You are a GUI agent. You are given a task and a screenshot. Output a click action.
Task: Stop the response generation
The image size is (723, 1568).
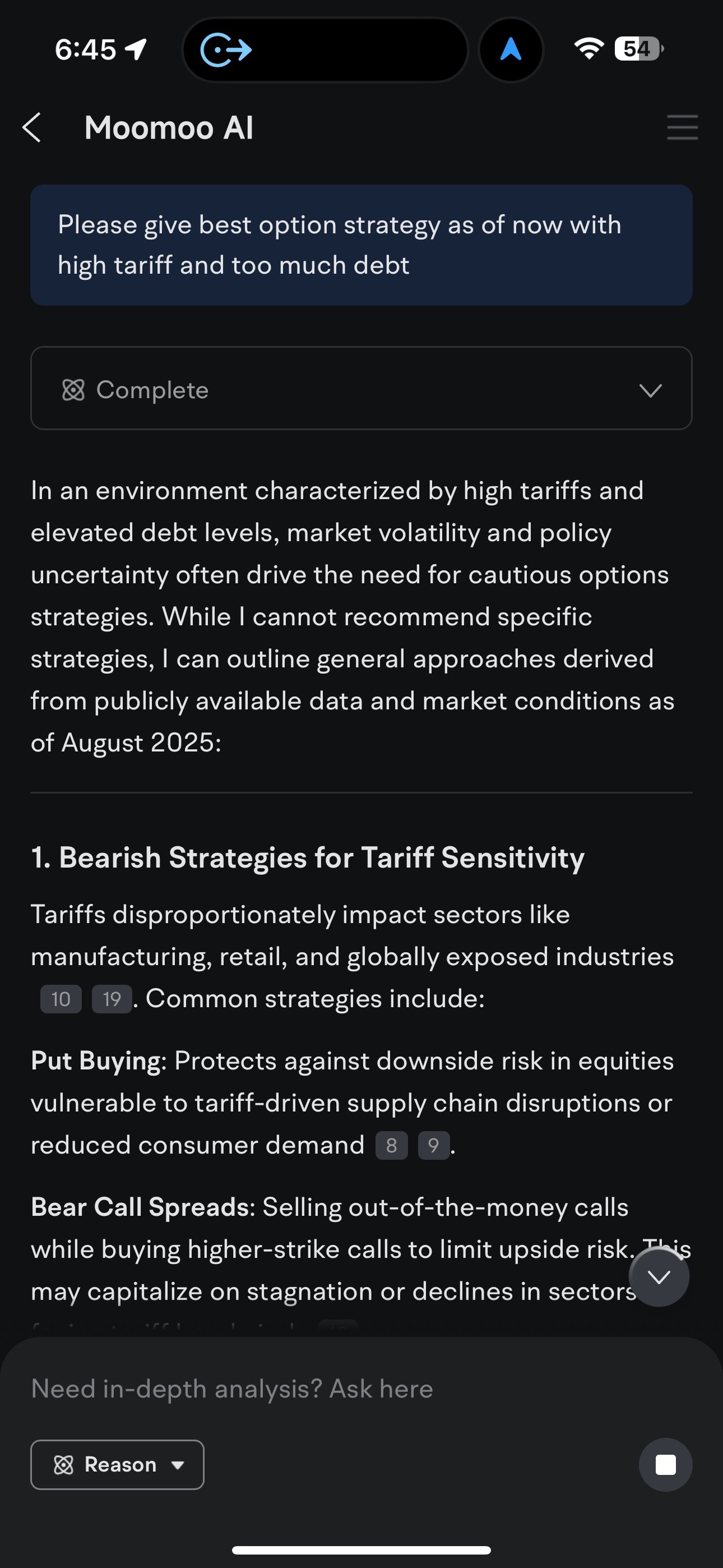[665, 1464]
